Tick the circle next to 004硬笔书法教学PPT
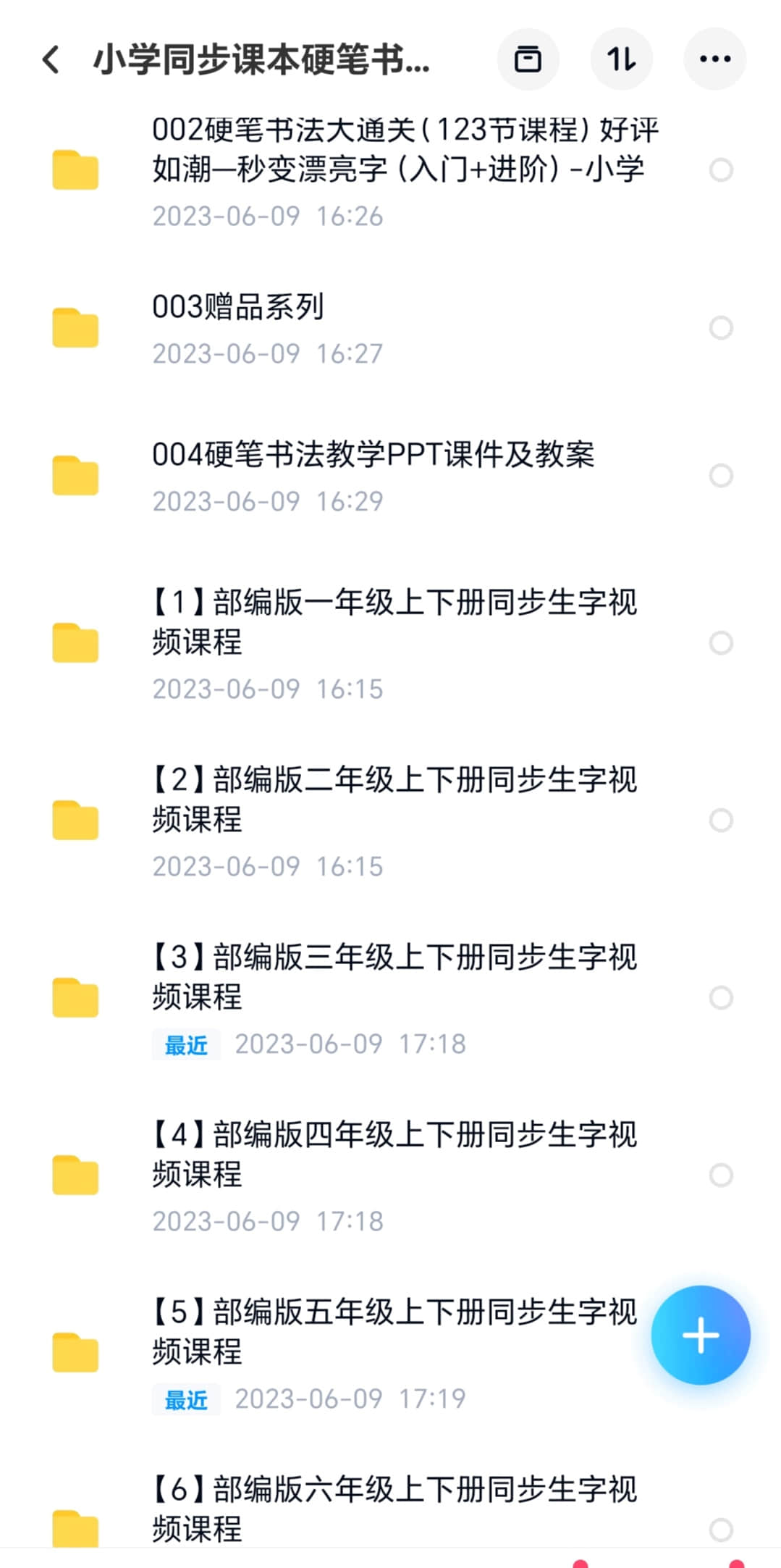This screenshot has width=781, height=1568. [x=721, y=476]
